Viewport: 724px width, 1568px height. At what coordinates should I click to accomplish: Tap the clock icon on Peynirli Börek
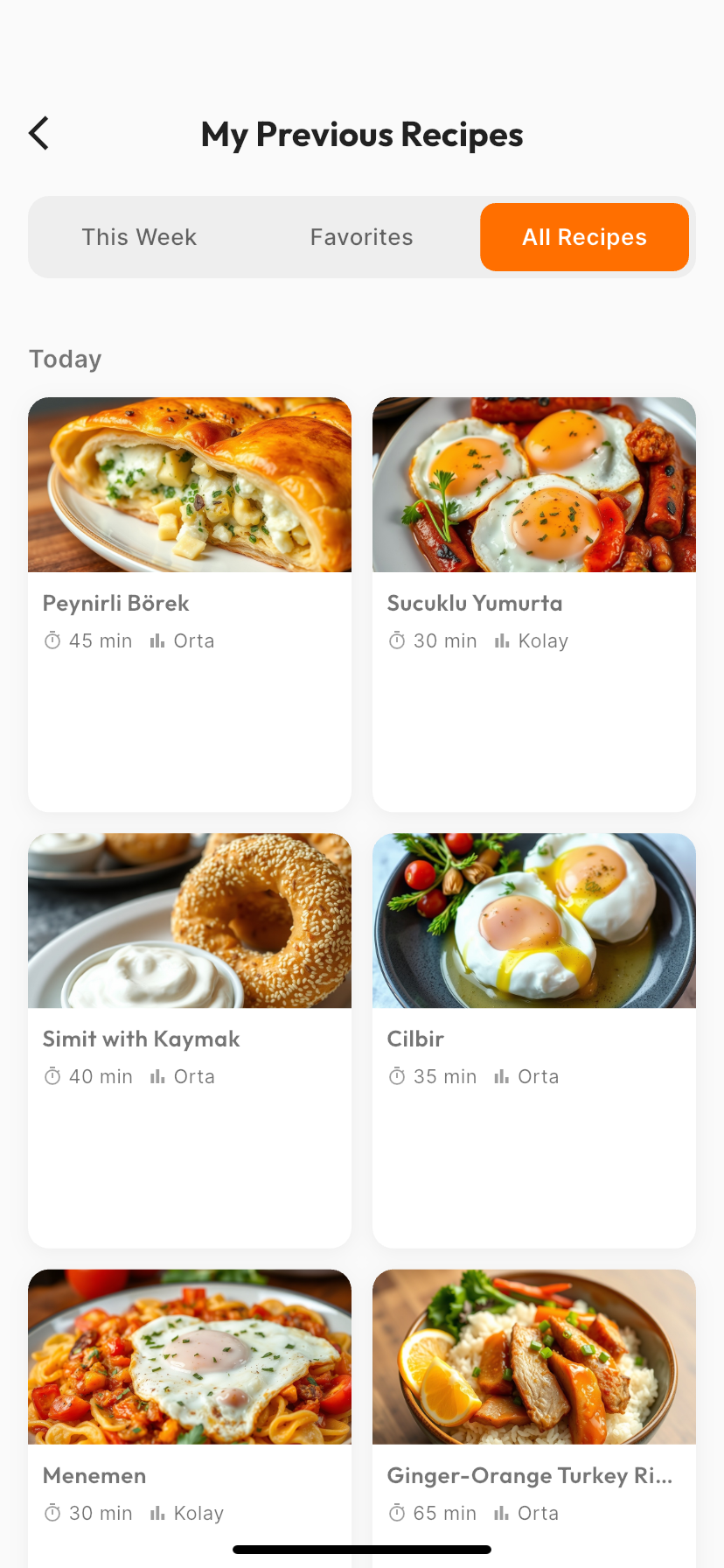(52, 640)
